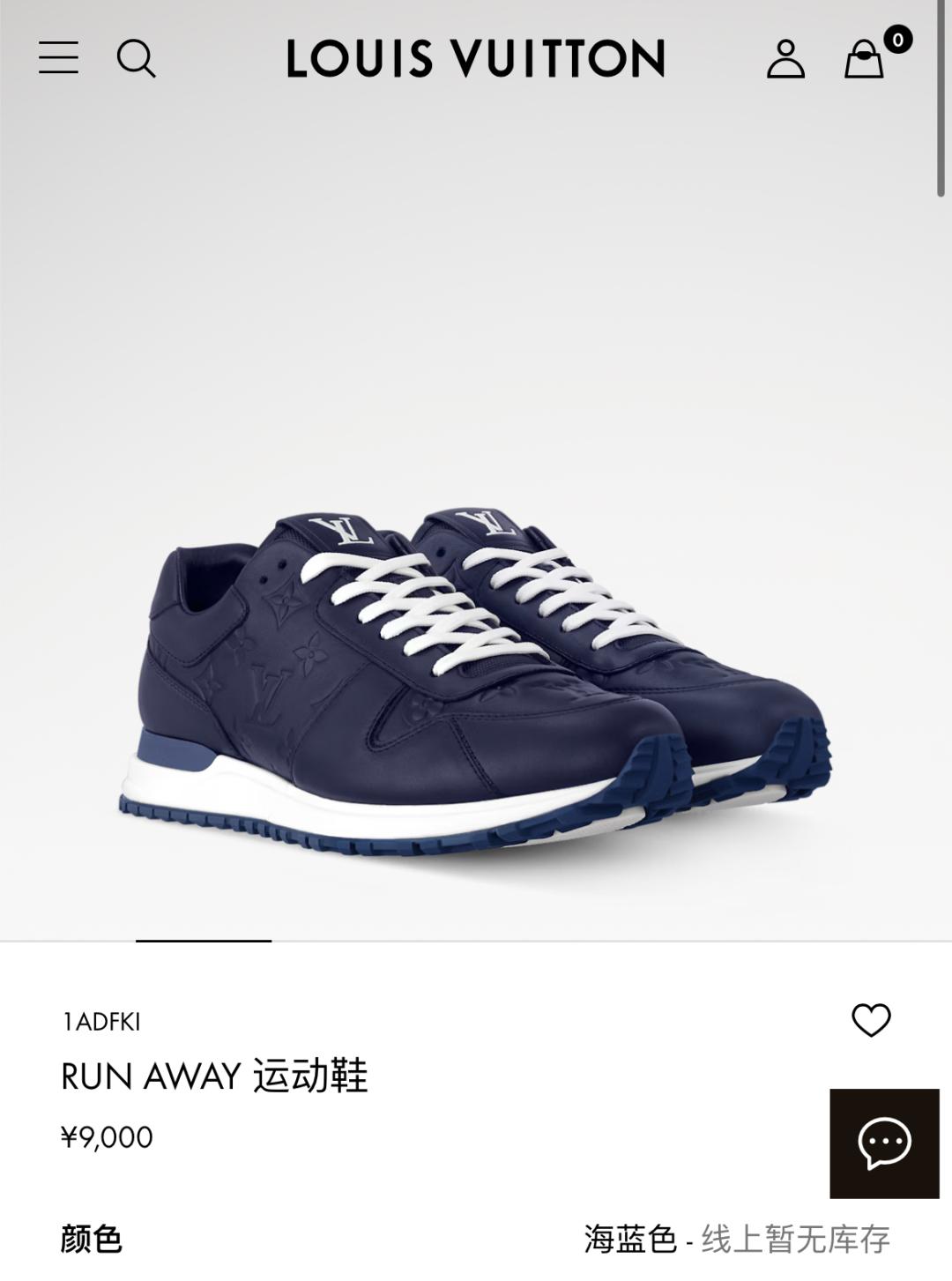The image size is (952, 1281).
Task: Open the search icon
Action: point(136,59)
